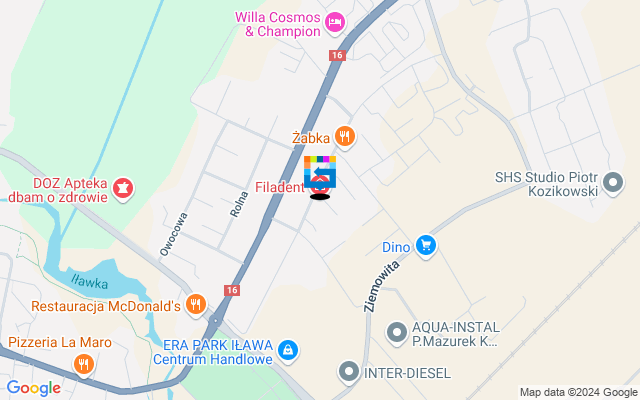Open the AQUA-INSTAL P.Mazurek marker

(x=397, y=331)
